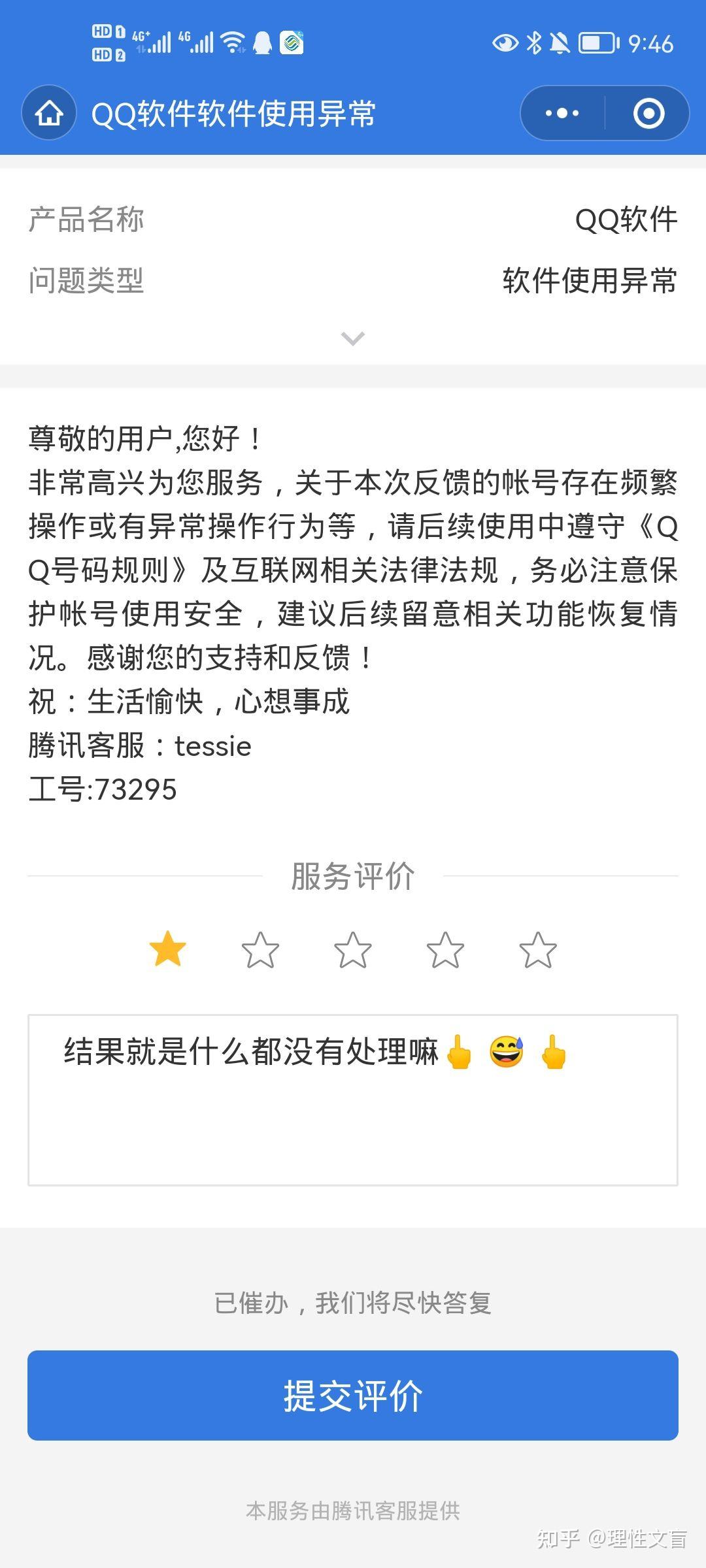Rate the service two stars
Screen dimensions: 706x1568
click(x=260, y=949)
